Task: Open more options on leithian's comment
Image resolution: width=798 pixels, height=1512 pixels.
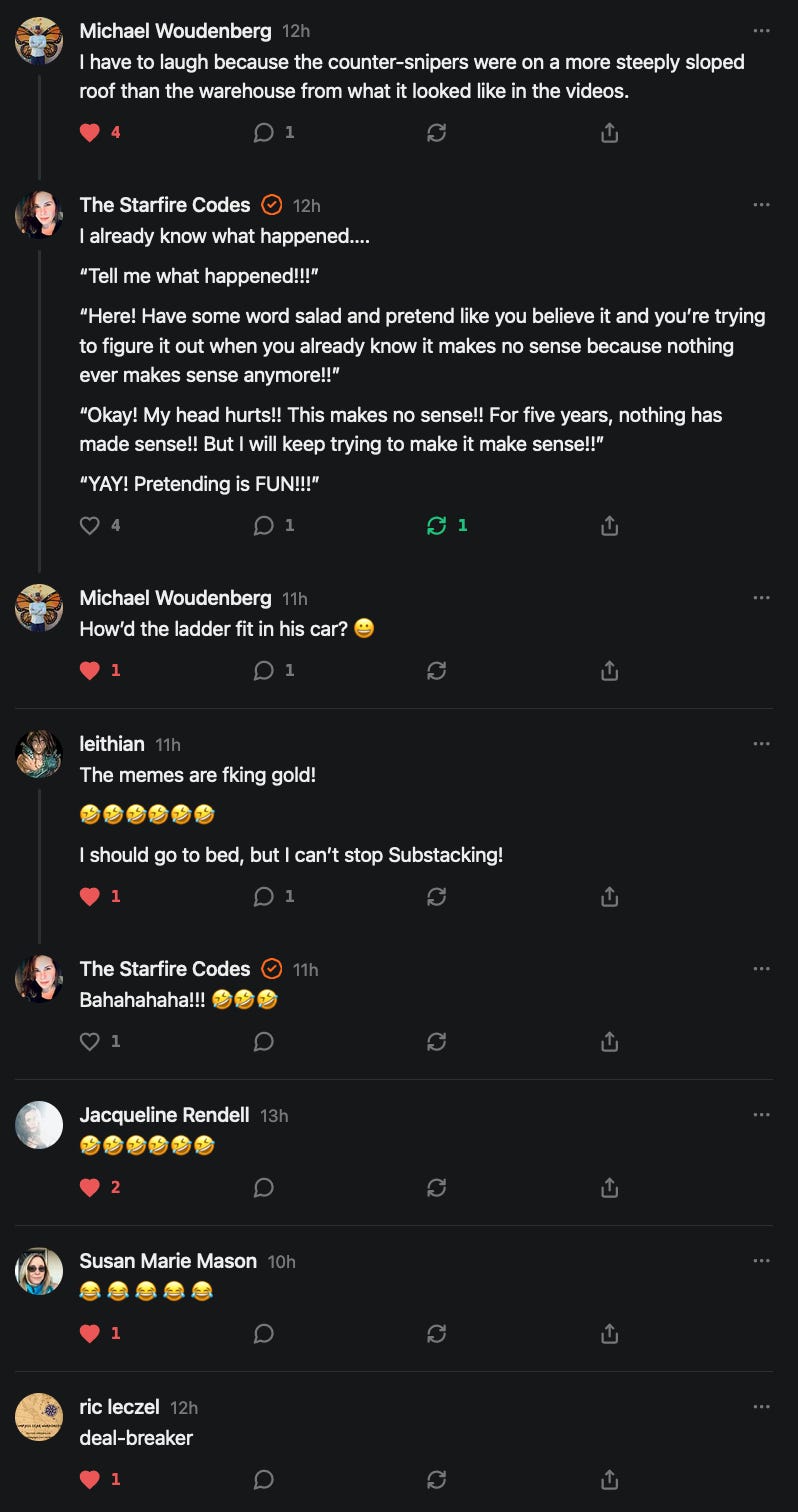Action: tap(761, 744)
